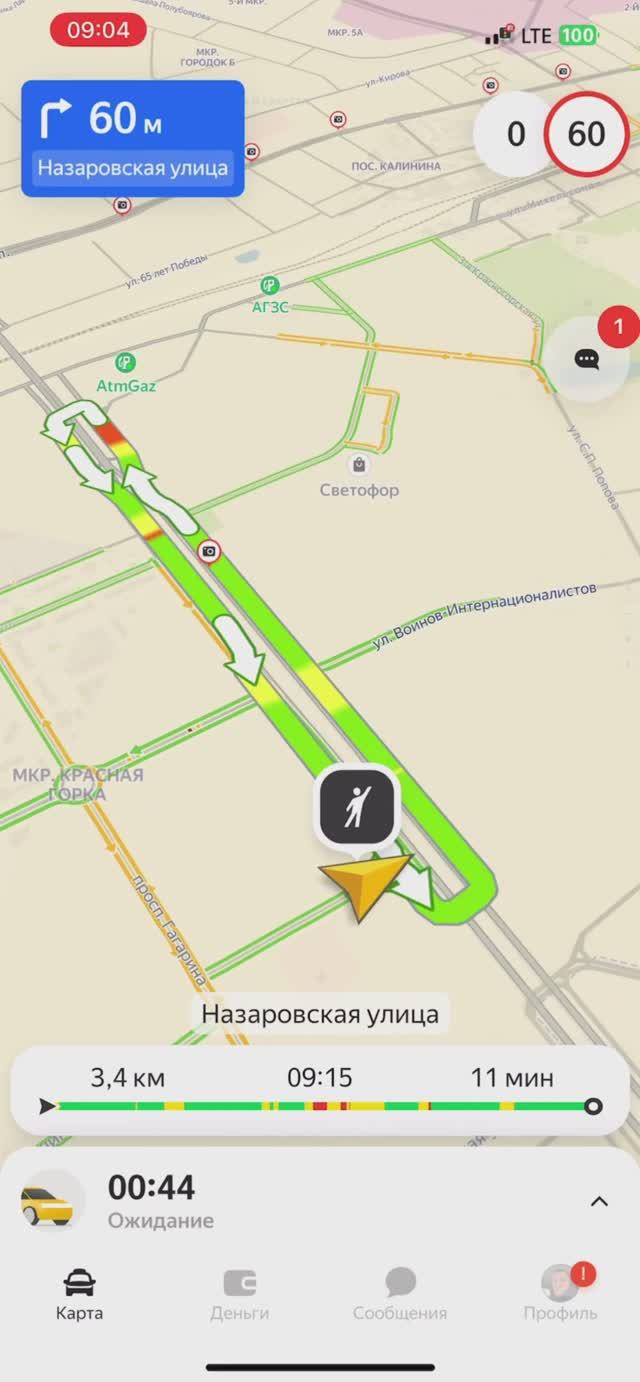Open the route progress bar with 3,4 км

coord(320,1091)
